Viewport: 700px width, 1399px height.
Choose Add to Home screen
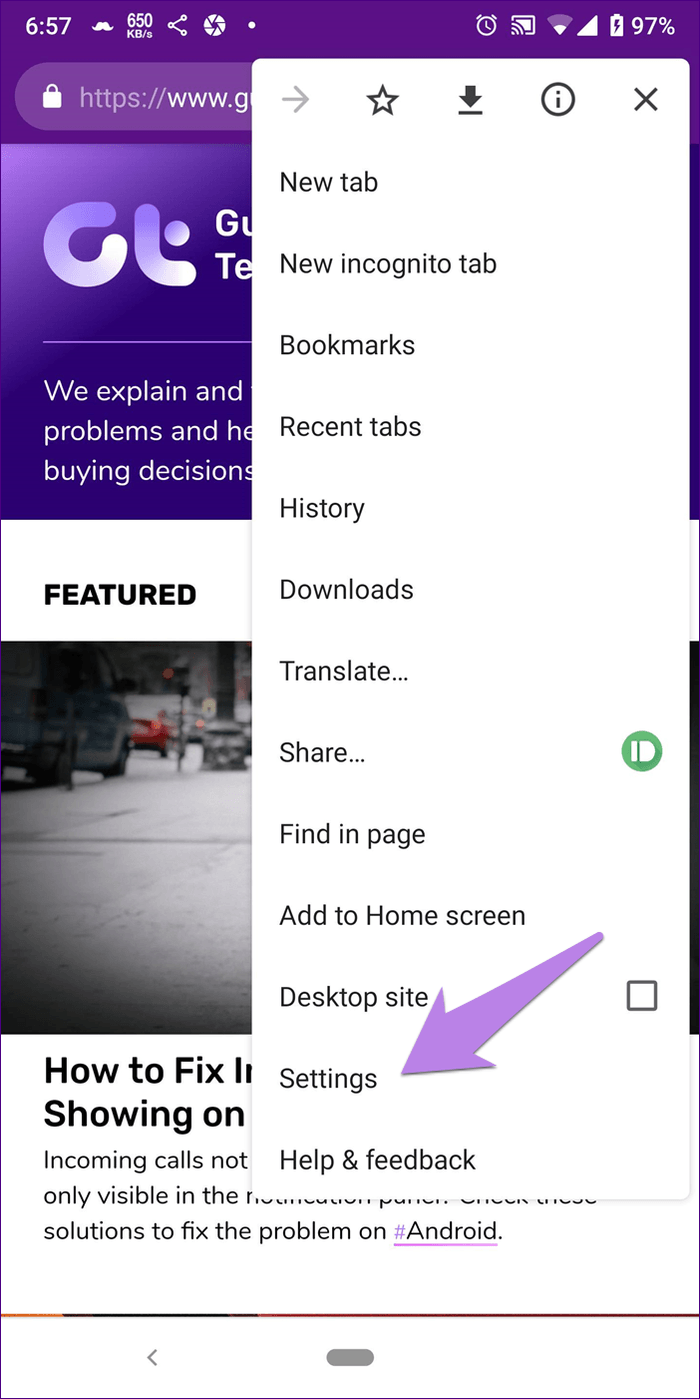pyautogui.click(x=470, y=916)
